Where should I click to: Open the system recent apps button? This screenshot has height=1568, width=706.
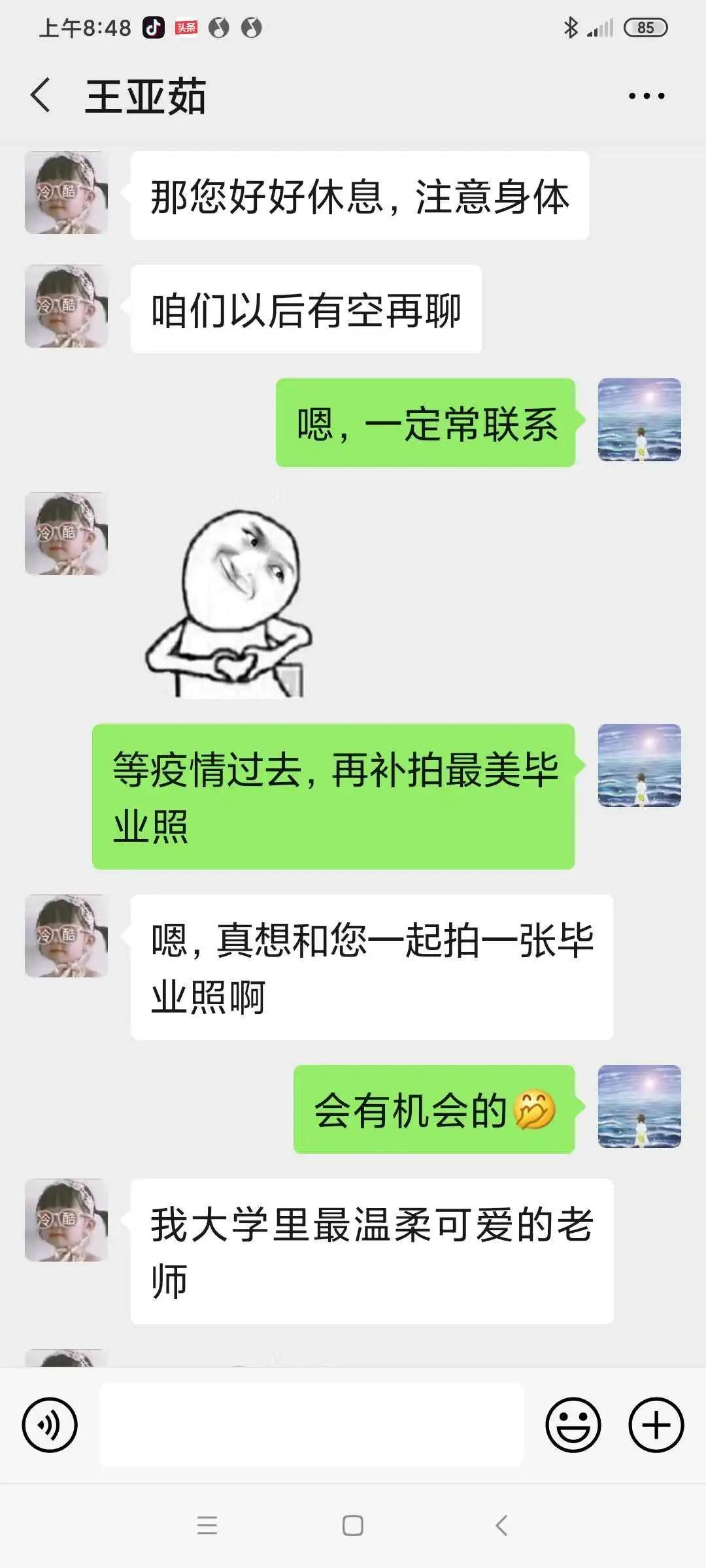[207, 1526]
